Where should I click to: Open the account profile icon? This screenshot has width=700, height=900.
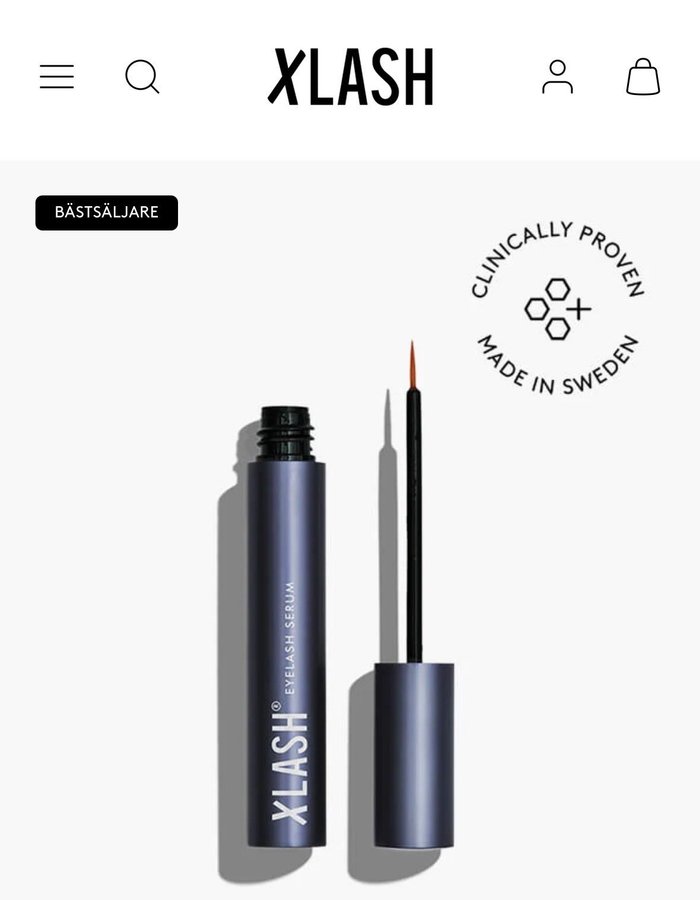point(558,77)
